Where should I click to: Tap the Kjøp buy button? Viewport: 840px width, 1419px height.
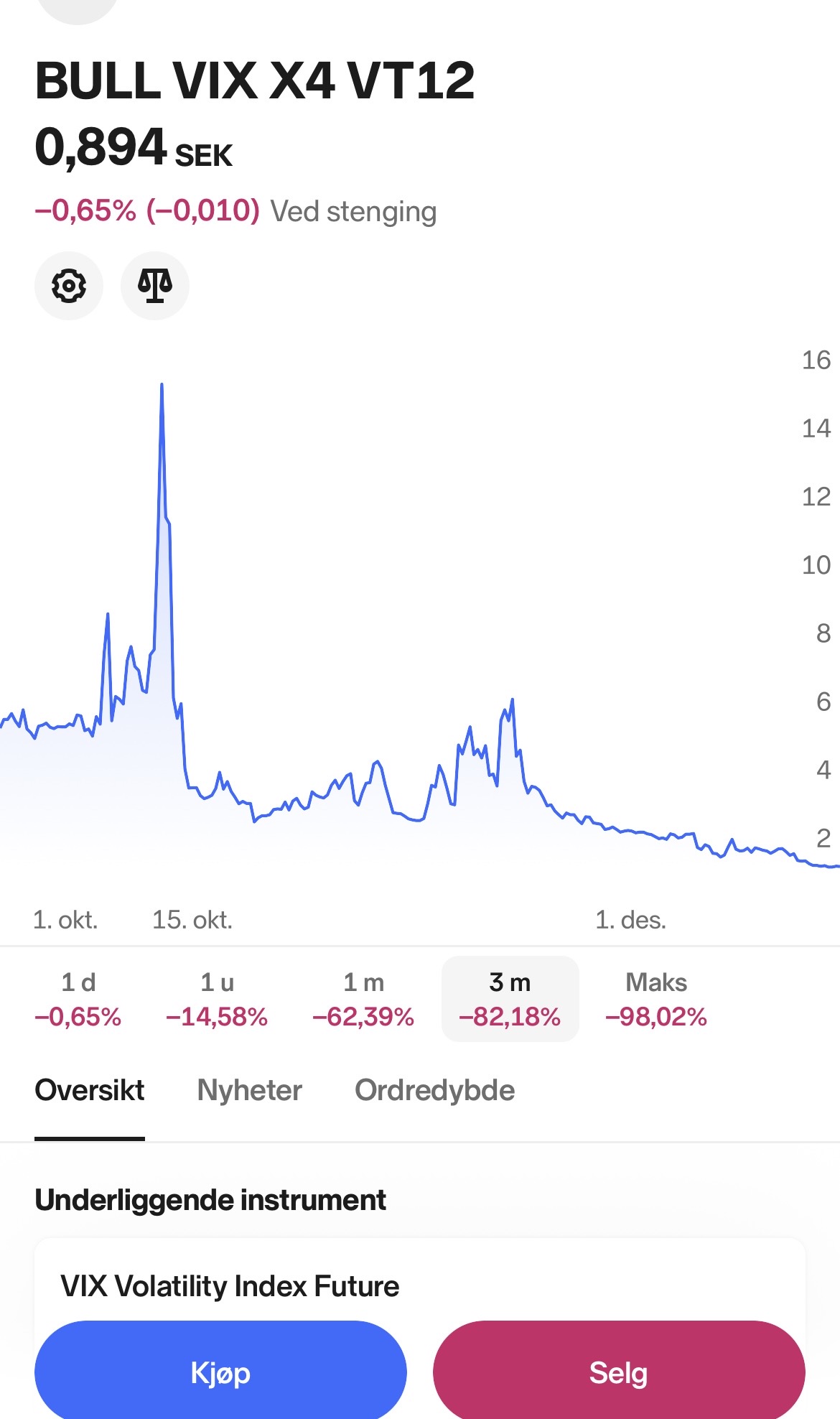[220, 1373]
